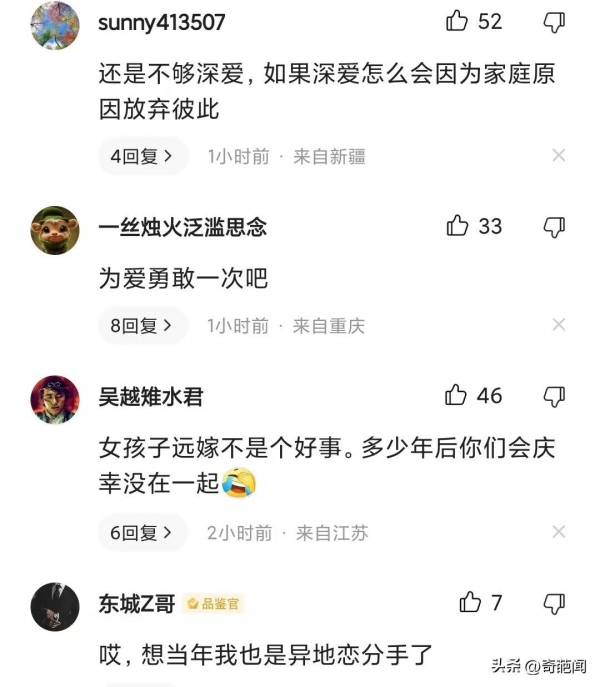The image size is (600, 687).
Task: Dislike sunny413507's comment
Action: coord(554,22)
